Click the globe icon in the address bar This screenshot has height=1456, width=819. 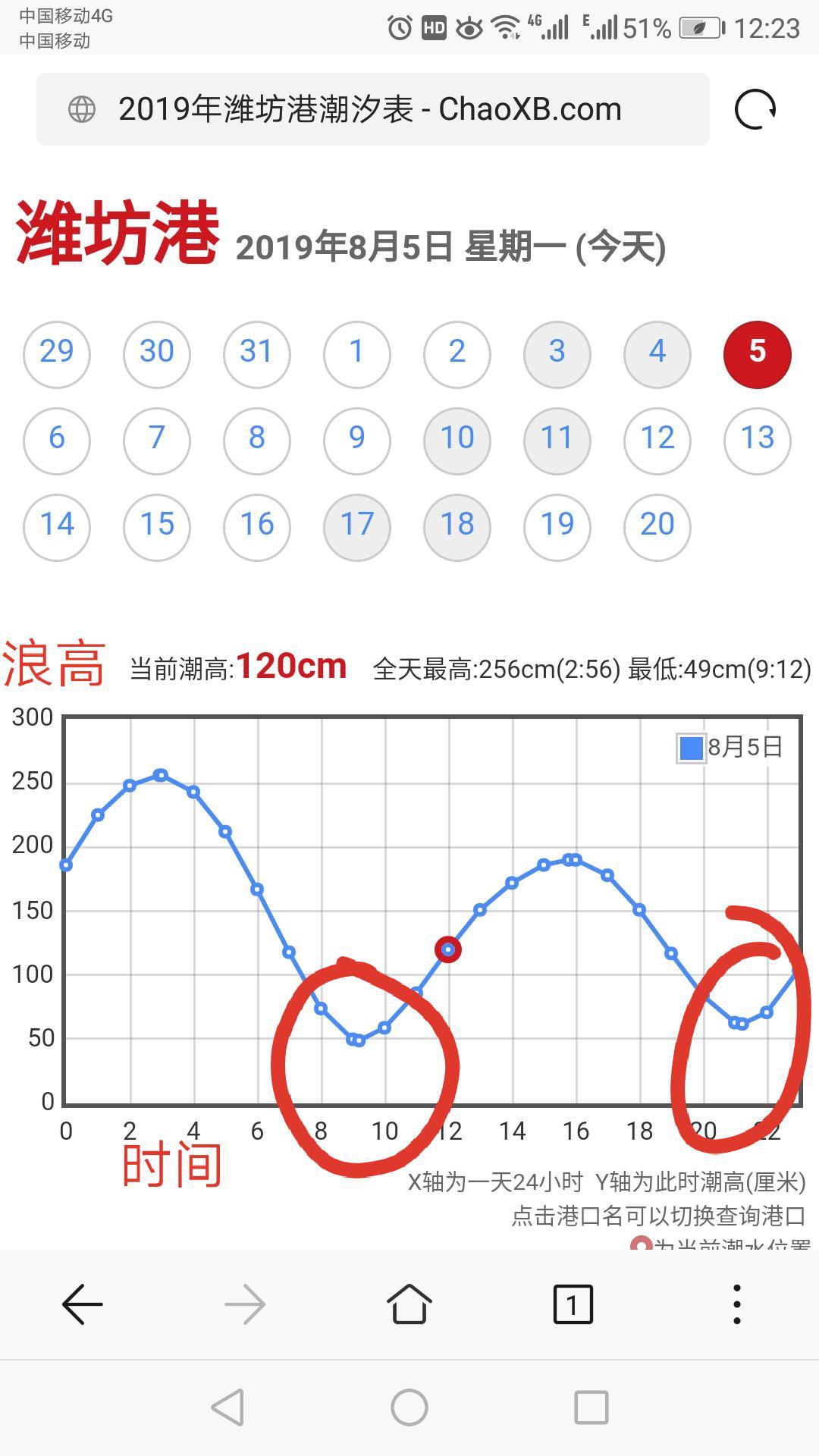(x=81, y=108)
